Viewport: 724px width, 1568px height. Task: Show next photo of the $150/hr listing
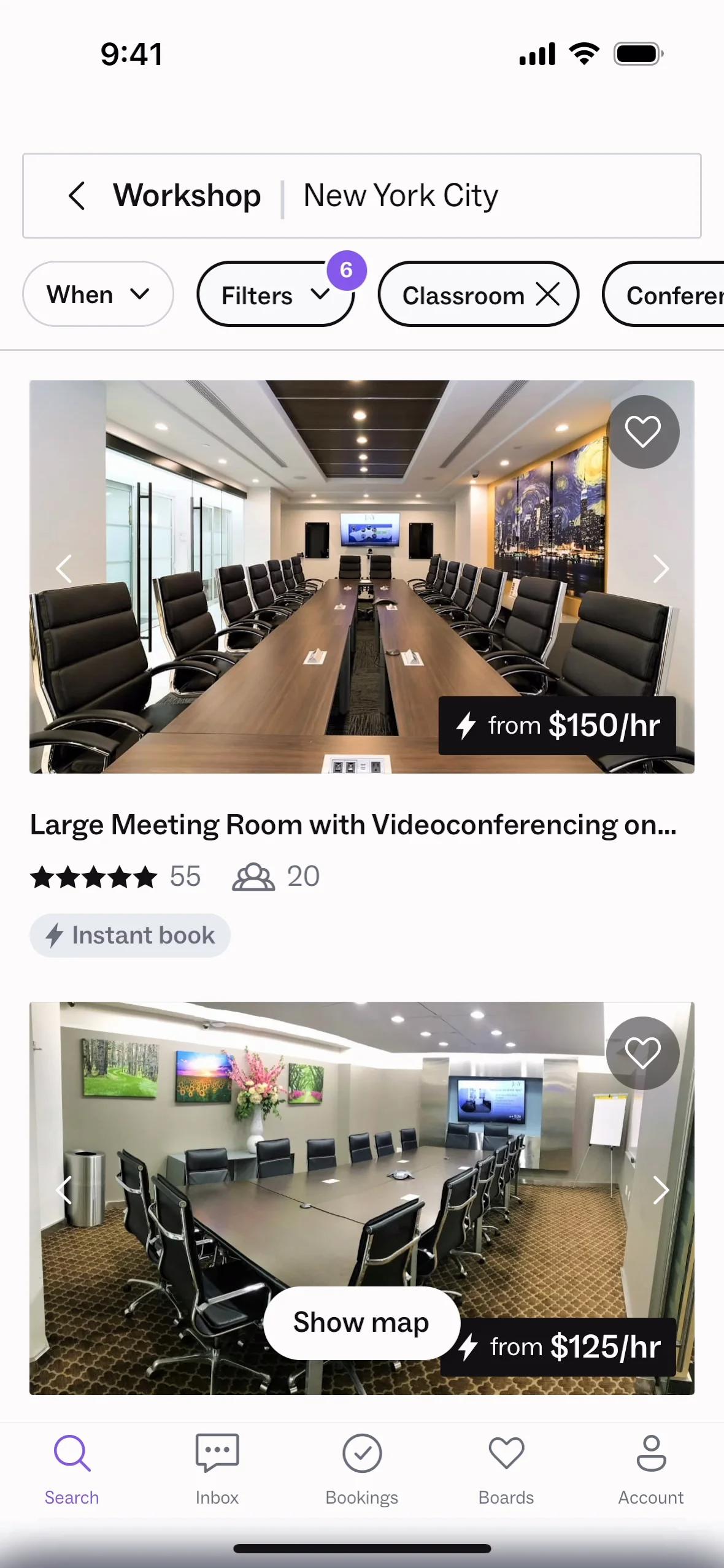tap(660, 569)
